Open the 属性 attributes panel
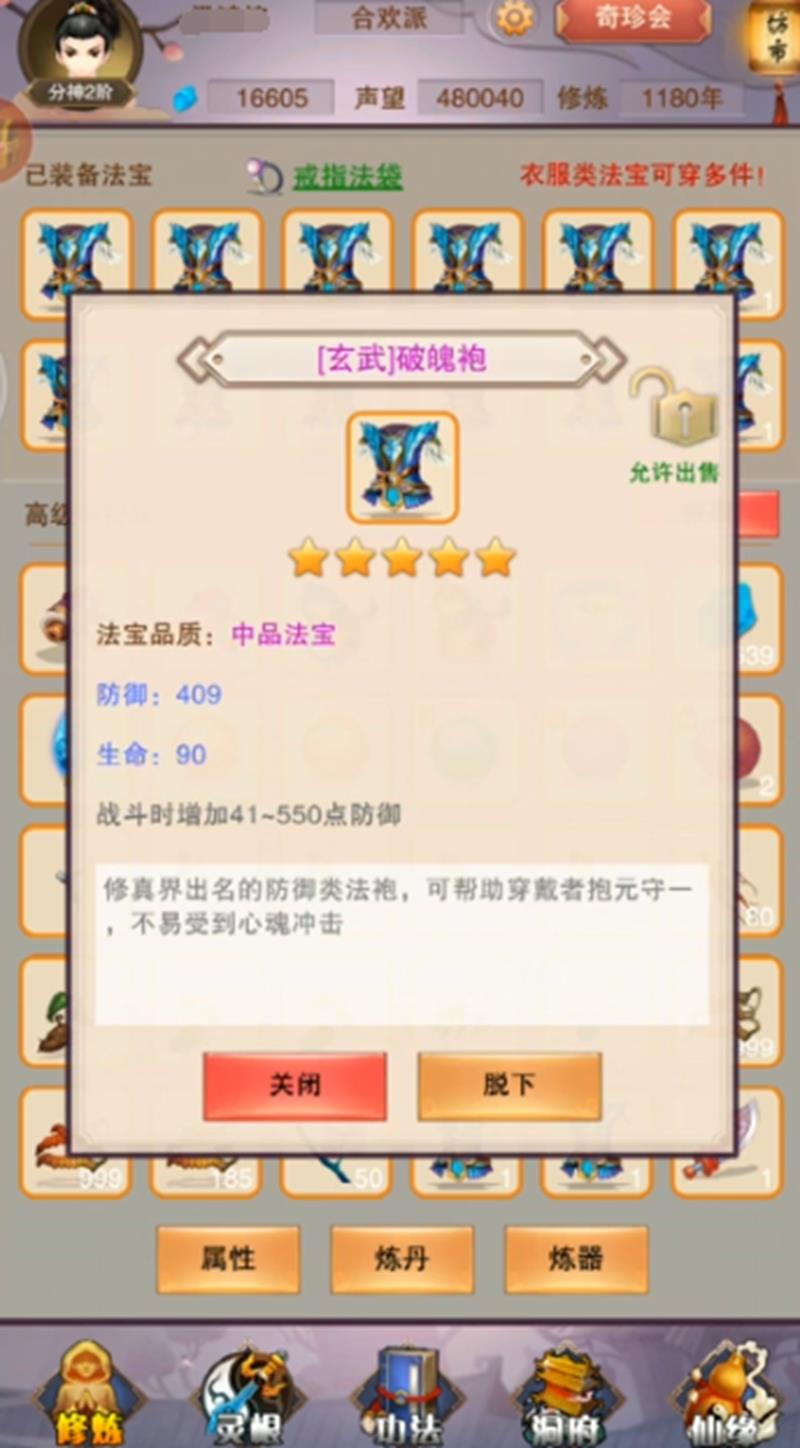The image size is (800, 1448). 228,1259
